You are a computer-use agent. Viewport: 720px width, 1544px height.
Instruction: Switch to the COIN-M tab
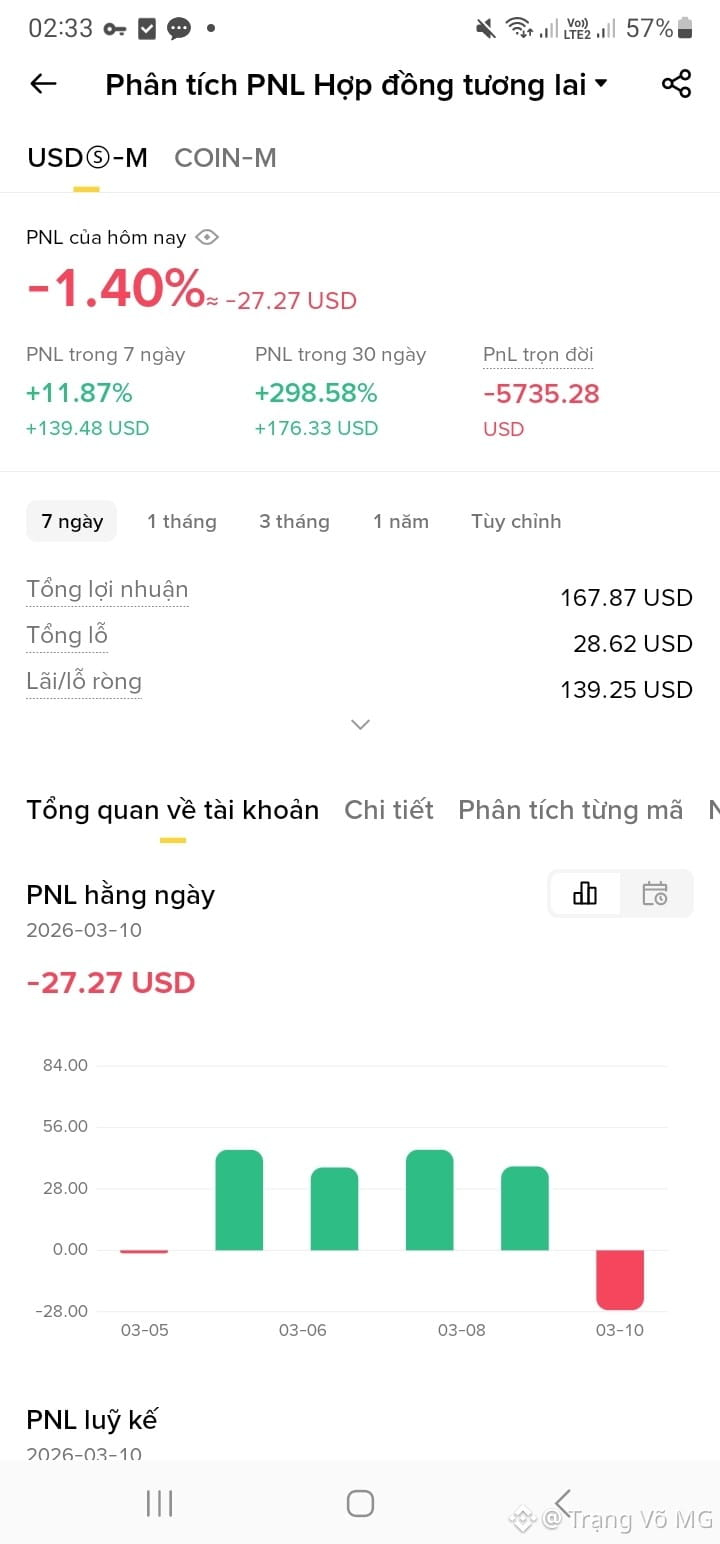coord(225,158)
